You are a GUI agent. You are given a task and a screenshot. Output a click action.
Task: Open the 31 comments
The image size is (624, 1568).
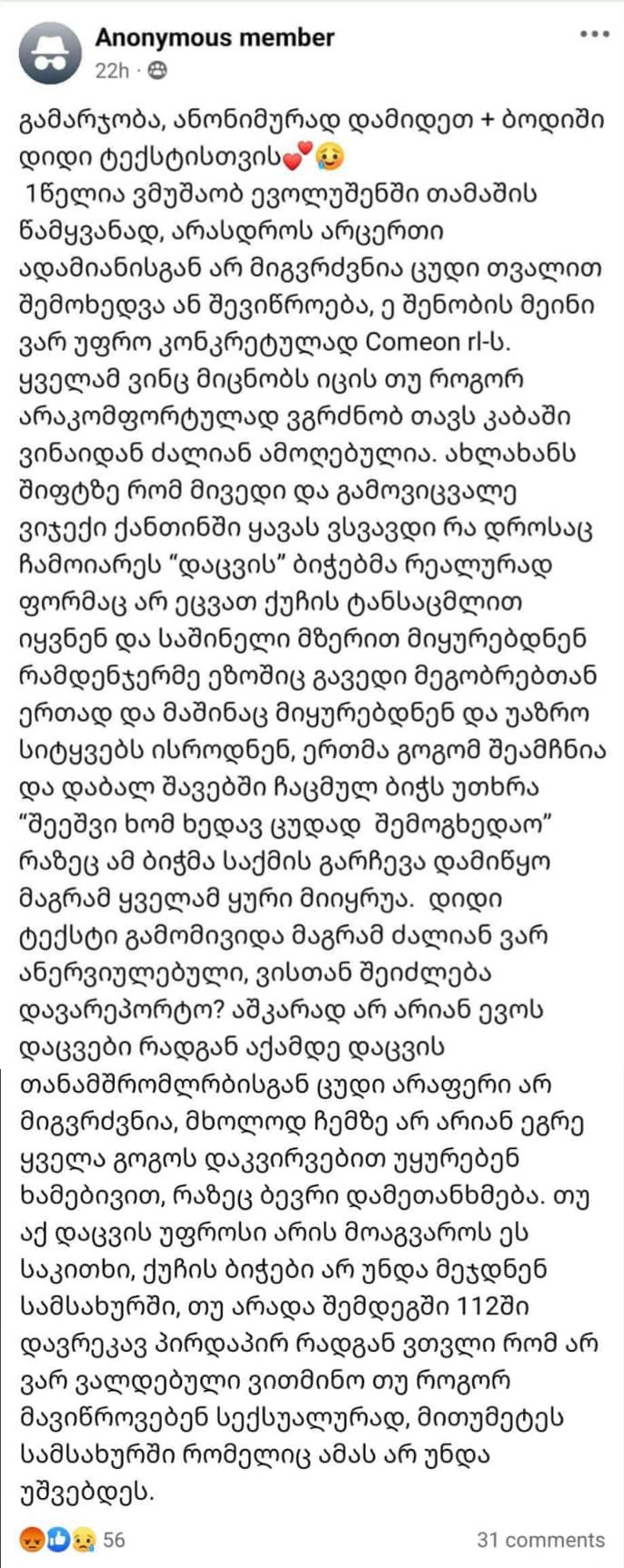(x=540, y=1540)
